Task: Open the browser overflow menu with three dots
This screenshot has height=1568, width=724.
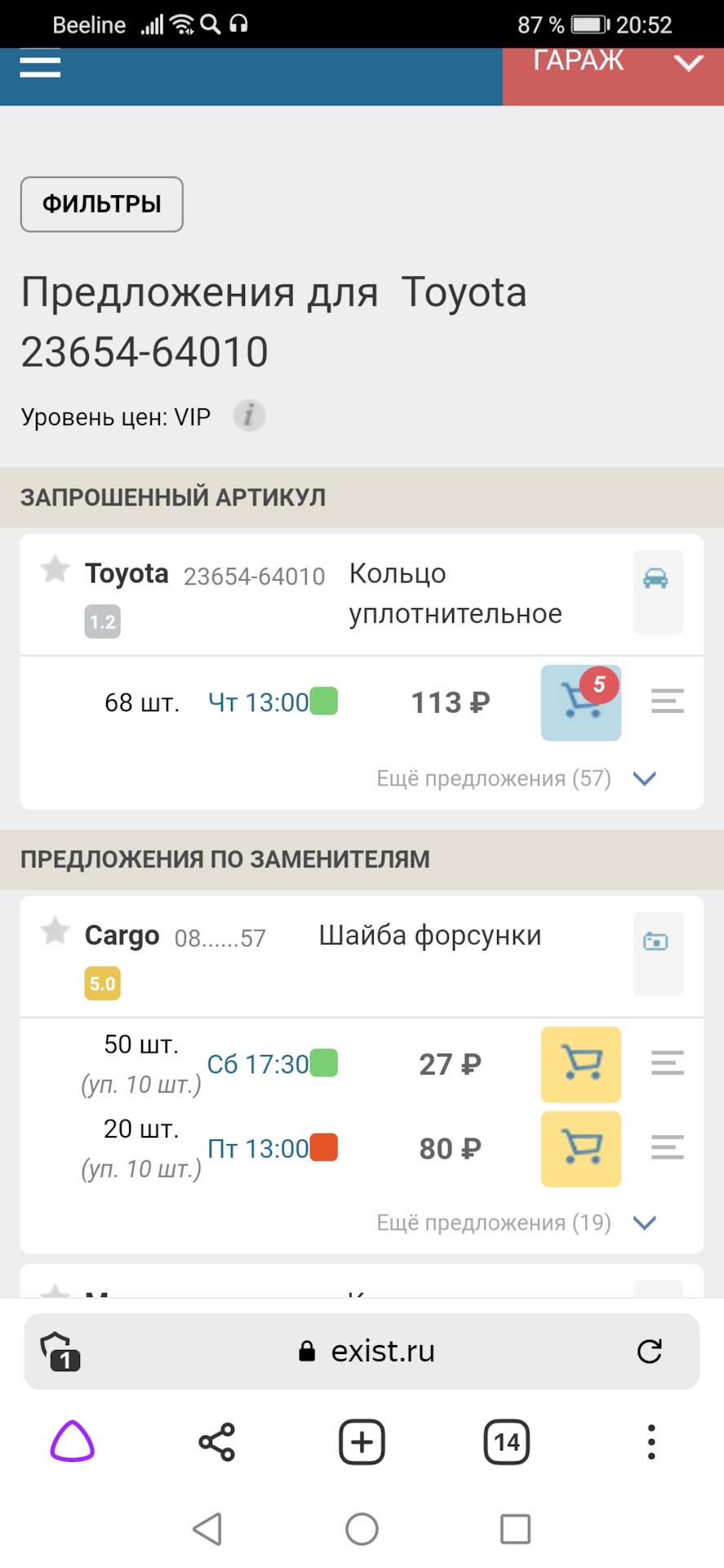Action: [x=651, y=1442]
